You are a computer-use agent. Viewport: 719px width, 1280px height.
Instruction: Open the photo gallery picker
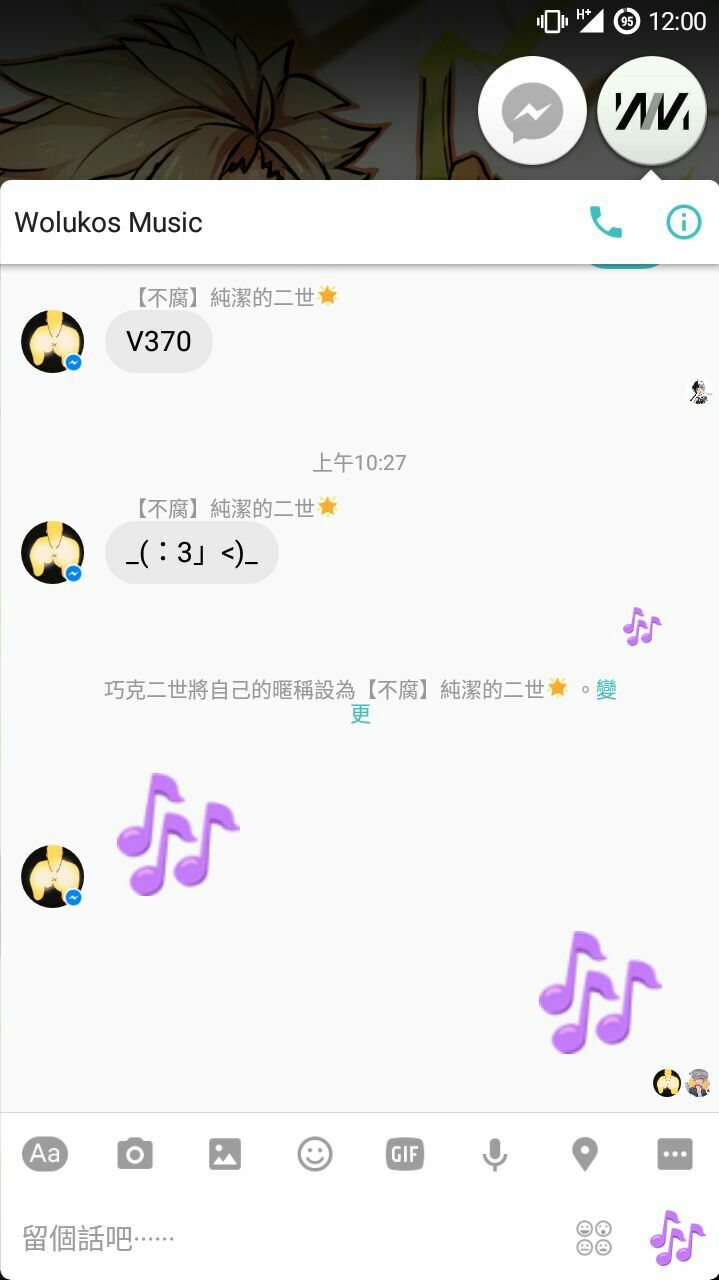coord(225,1154)
